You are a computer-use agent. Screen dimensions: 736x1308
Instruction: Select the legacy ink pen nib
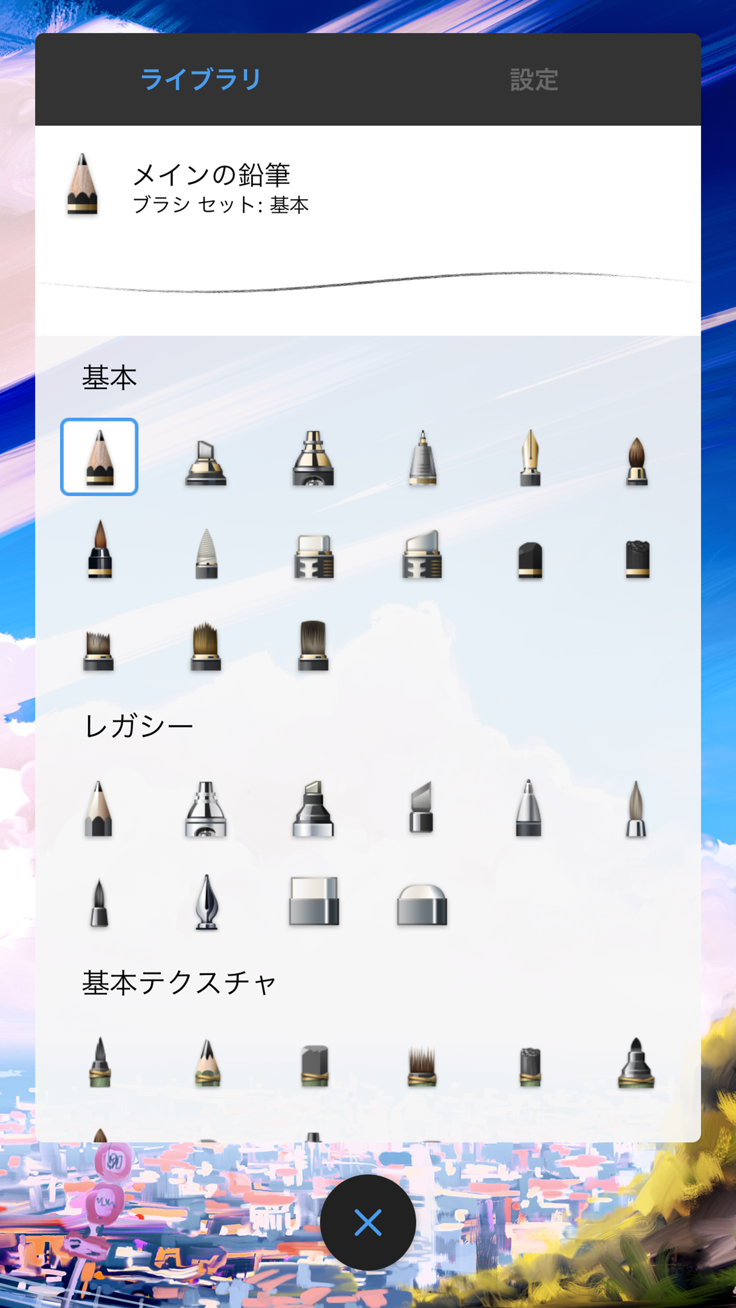tap(206, 902)
